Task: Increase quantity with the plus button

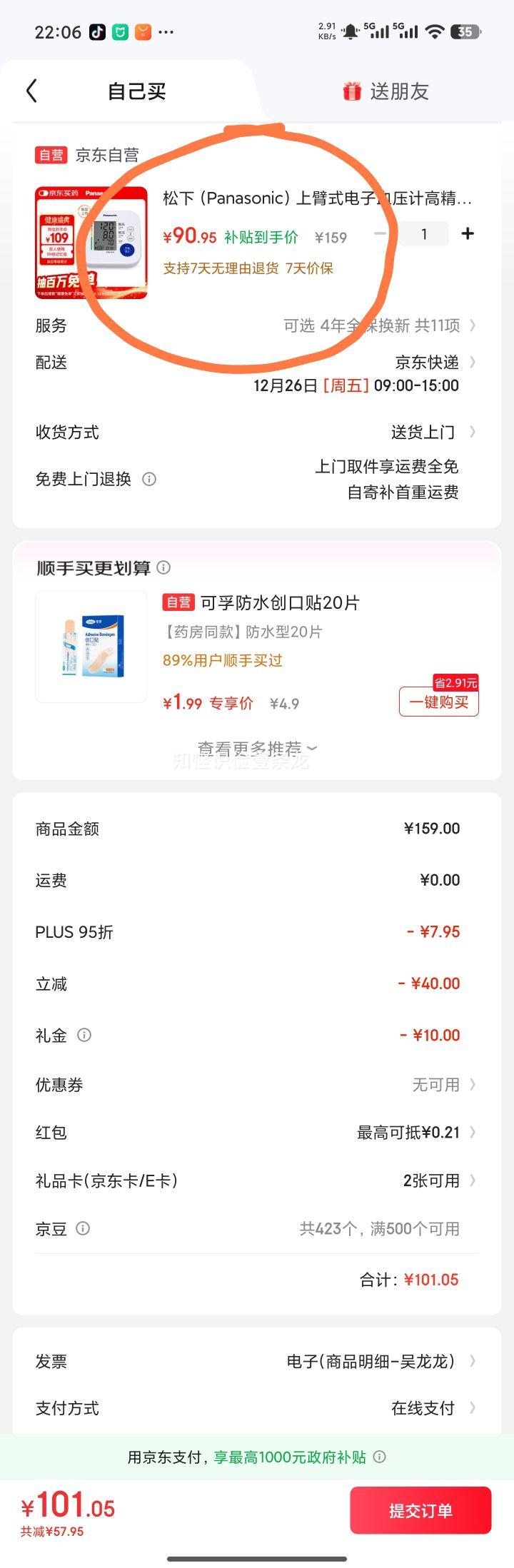Action: pos(468,233)
